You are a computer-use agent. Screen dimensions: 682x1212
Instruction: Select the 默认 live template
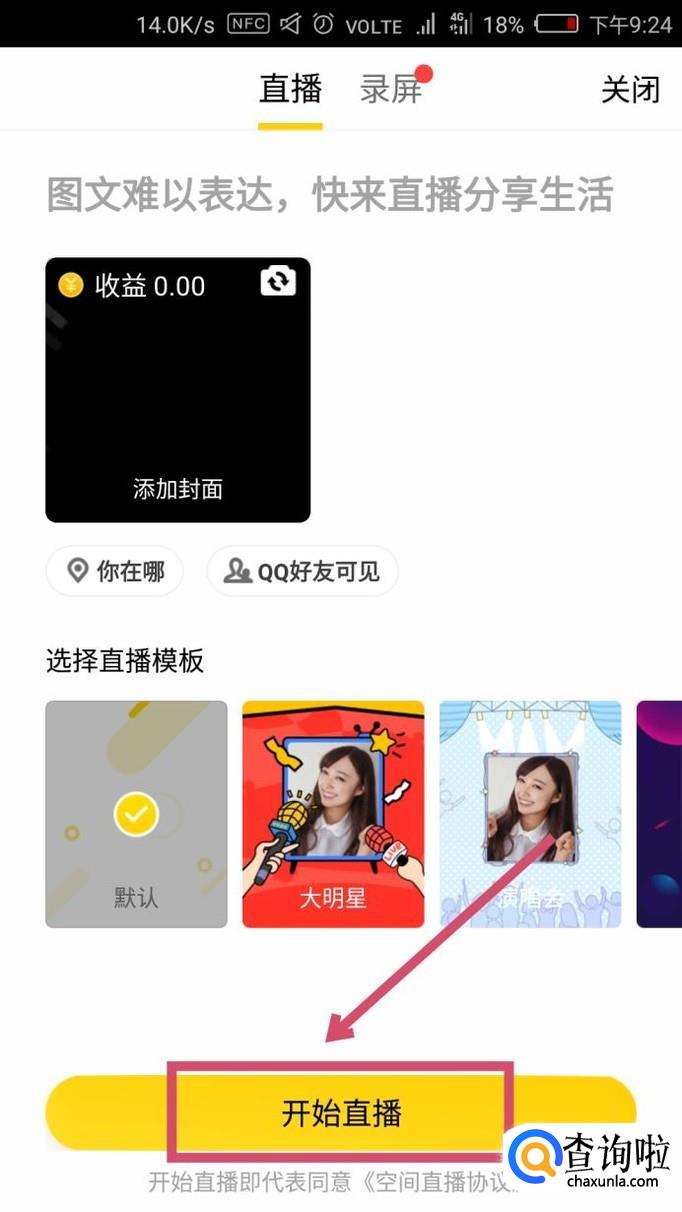(x=136, y=814)
